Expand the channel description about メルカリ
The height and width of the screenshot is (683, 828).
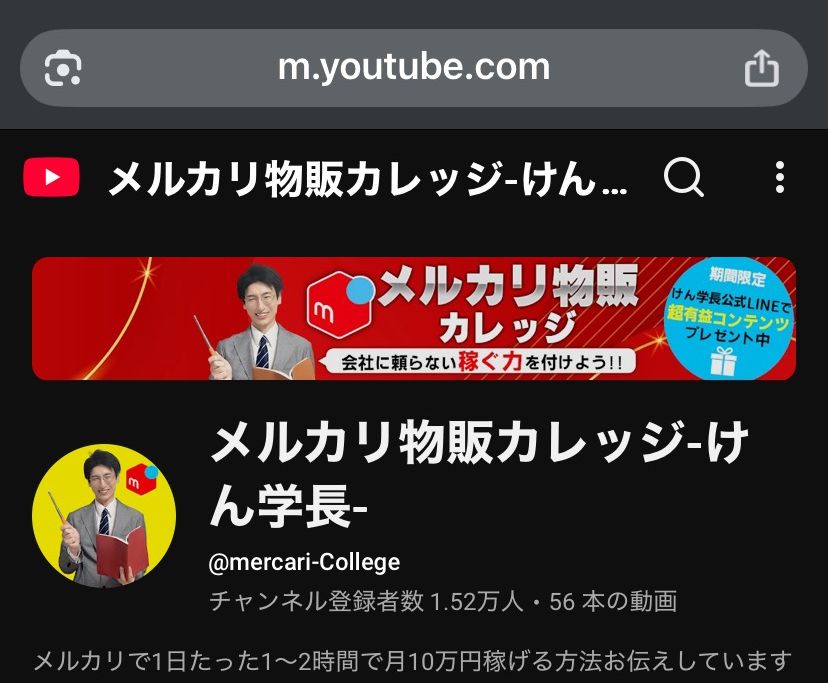tap(413, 661)
